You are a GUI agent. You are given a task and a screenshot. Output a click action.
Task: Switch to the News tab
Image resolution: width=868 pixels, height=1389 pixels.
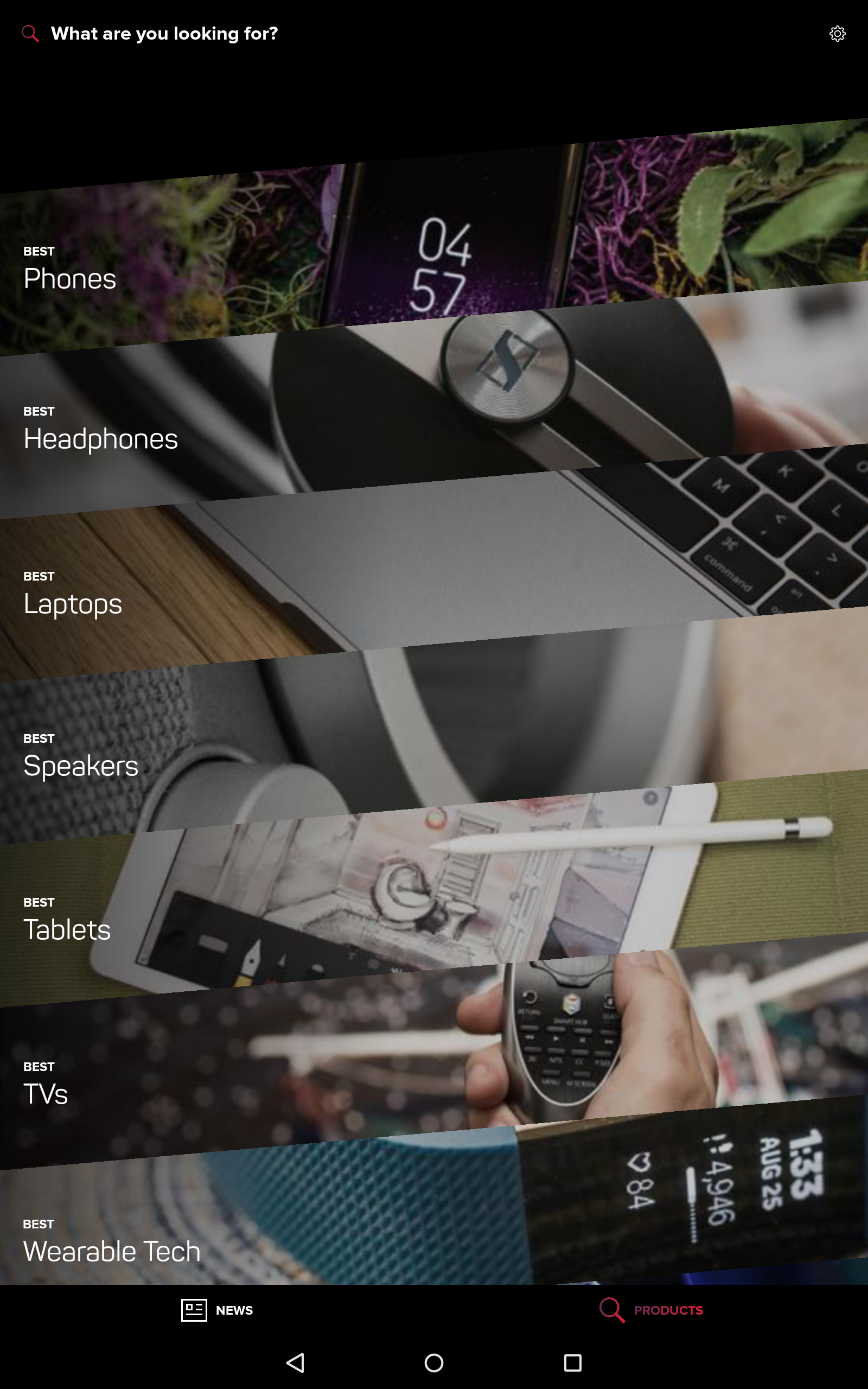click(217, 1310)
